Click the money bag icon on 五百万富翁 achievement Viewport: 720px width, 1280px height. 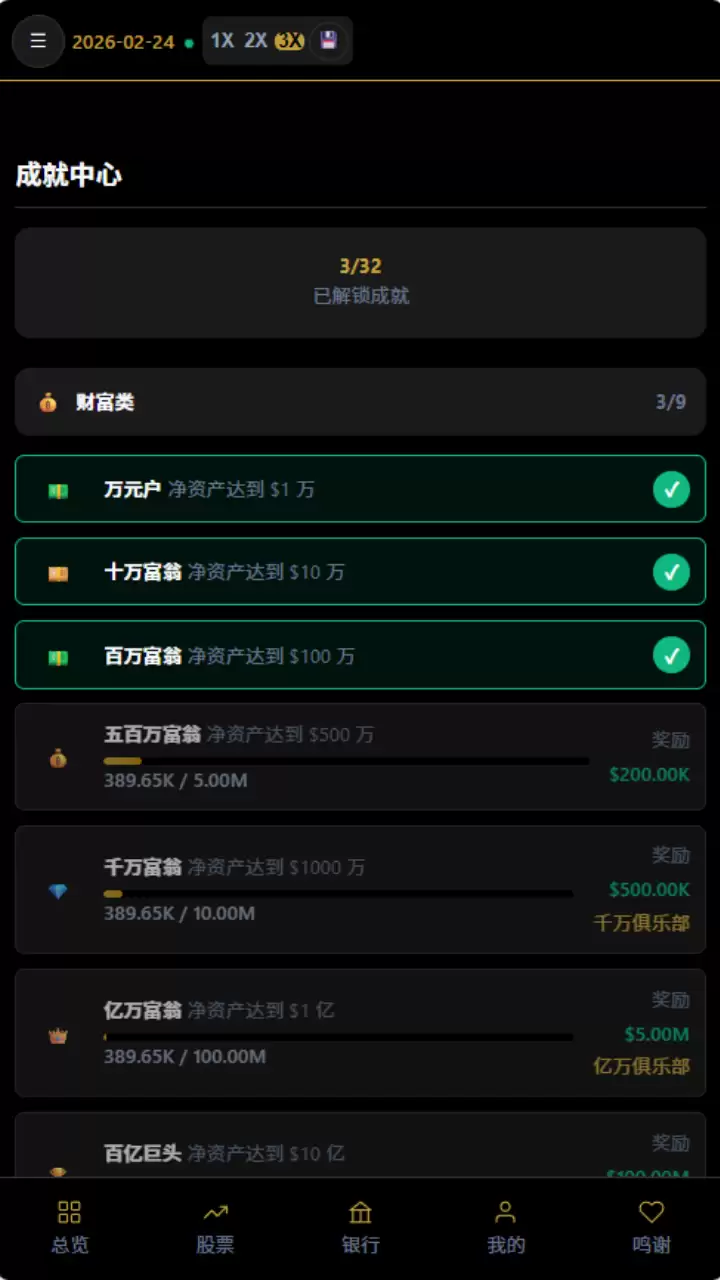point(57,757)
